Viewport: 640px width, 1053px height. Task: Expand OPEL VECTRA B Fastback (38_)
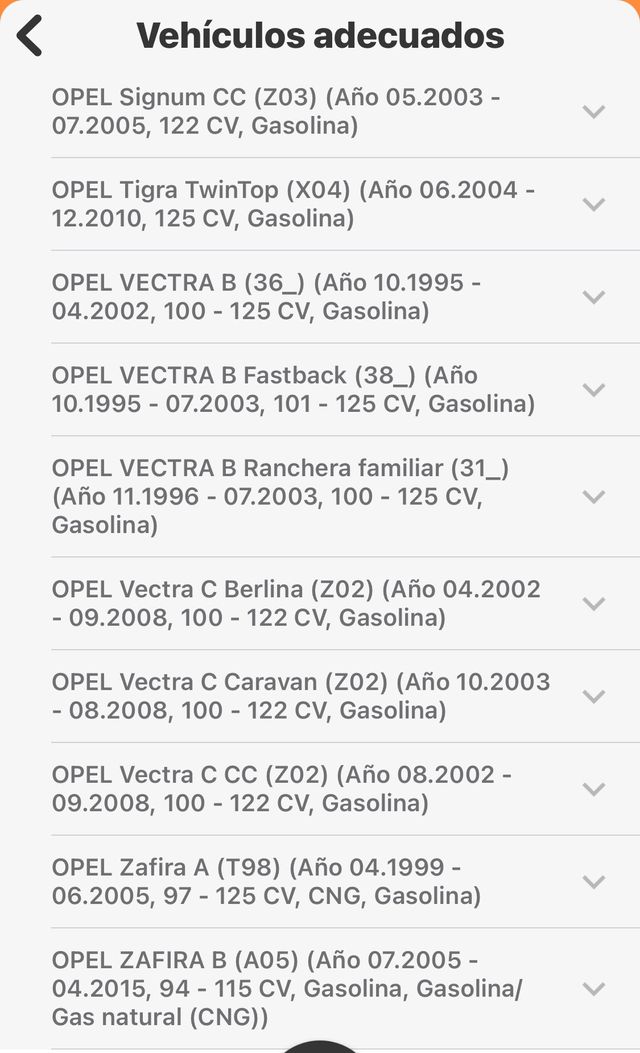click(594, 390)
